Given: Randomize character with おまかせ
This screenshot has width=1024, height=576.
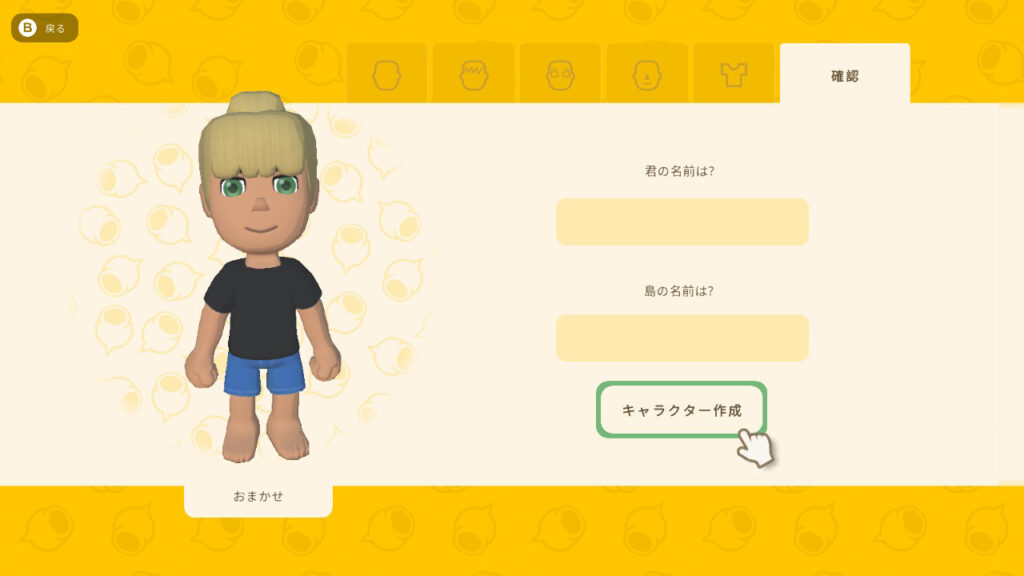Looking at the screenshot, I should (258, 496).
